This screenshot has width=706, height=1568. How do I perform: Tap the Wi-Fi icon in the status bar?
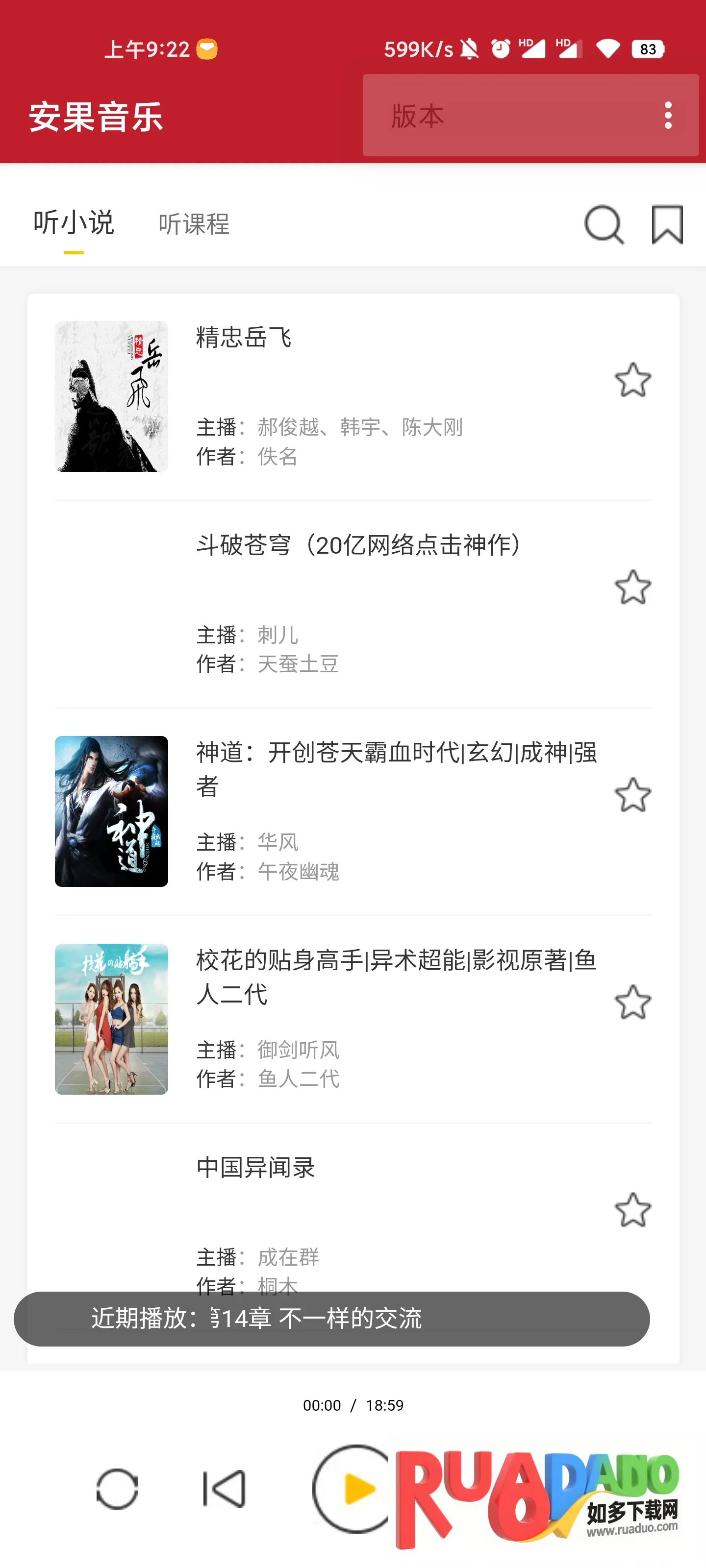609,49
